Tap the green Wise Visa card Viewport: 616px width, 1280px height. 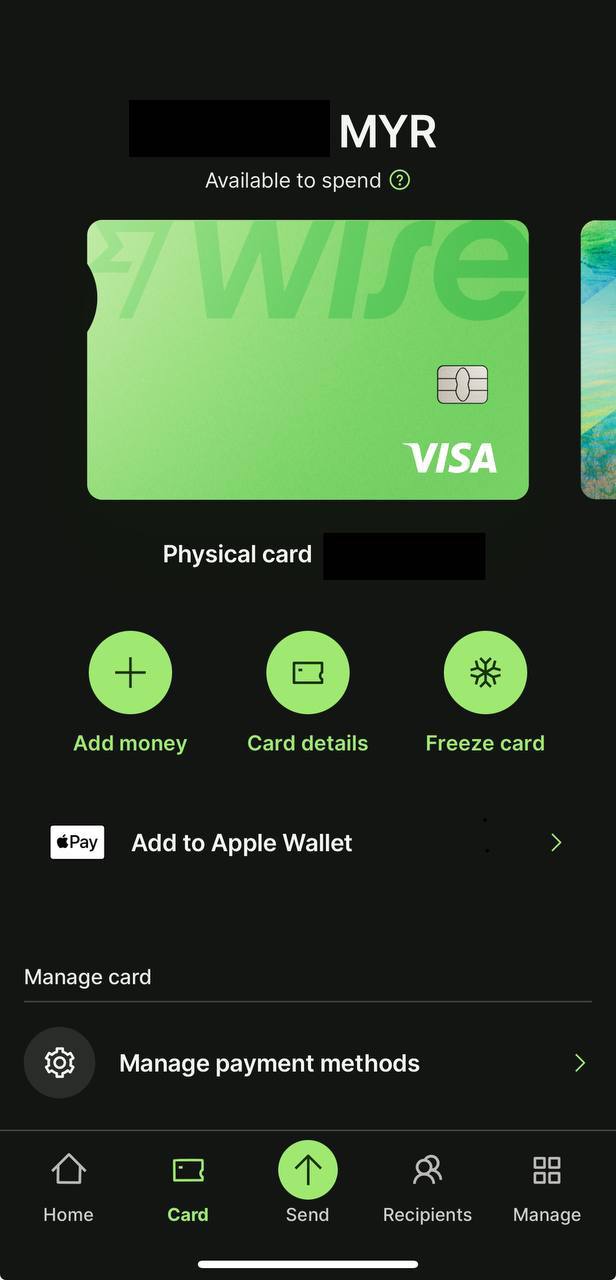point(308,360)
